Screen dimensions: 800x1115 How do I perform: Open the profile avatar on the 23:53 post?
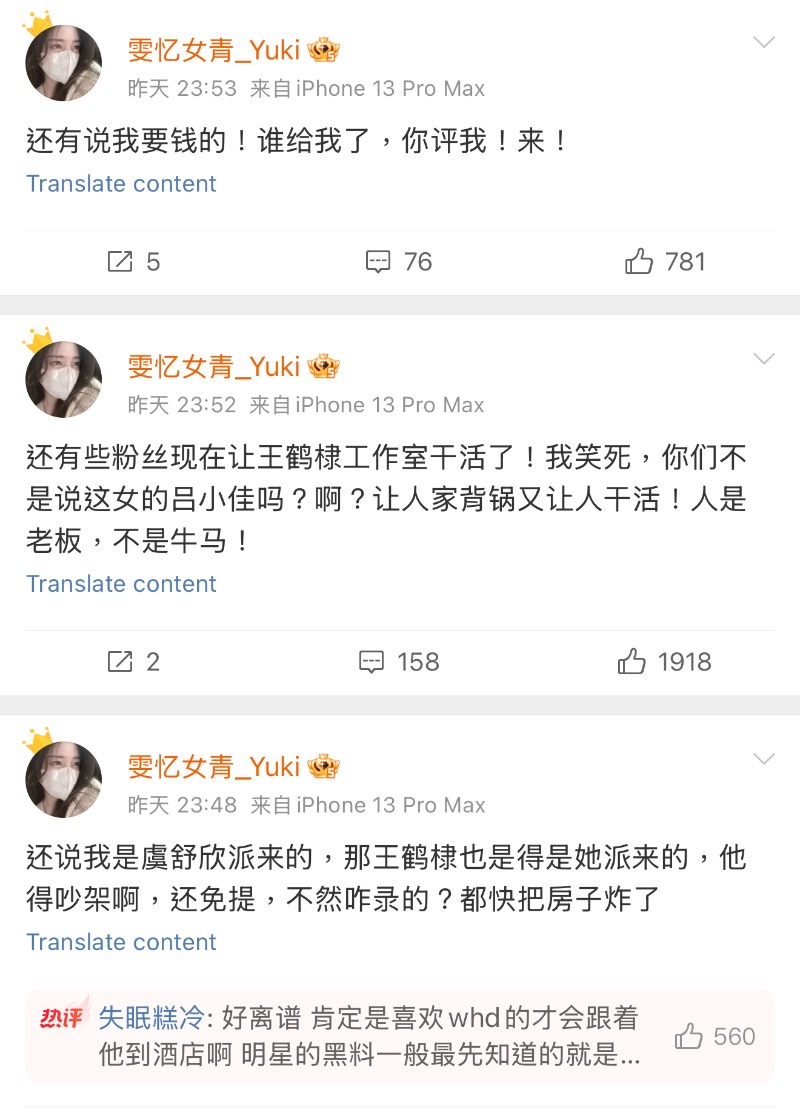63,63
